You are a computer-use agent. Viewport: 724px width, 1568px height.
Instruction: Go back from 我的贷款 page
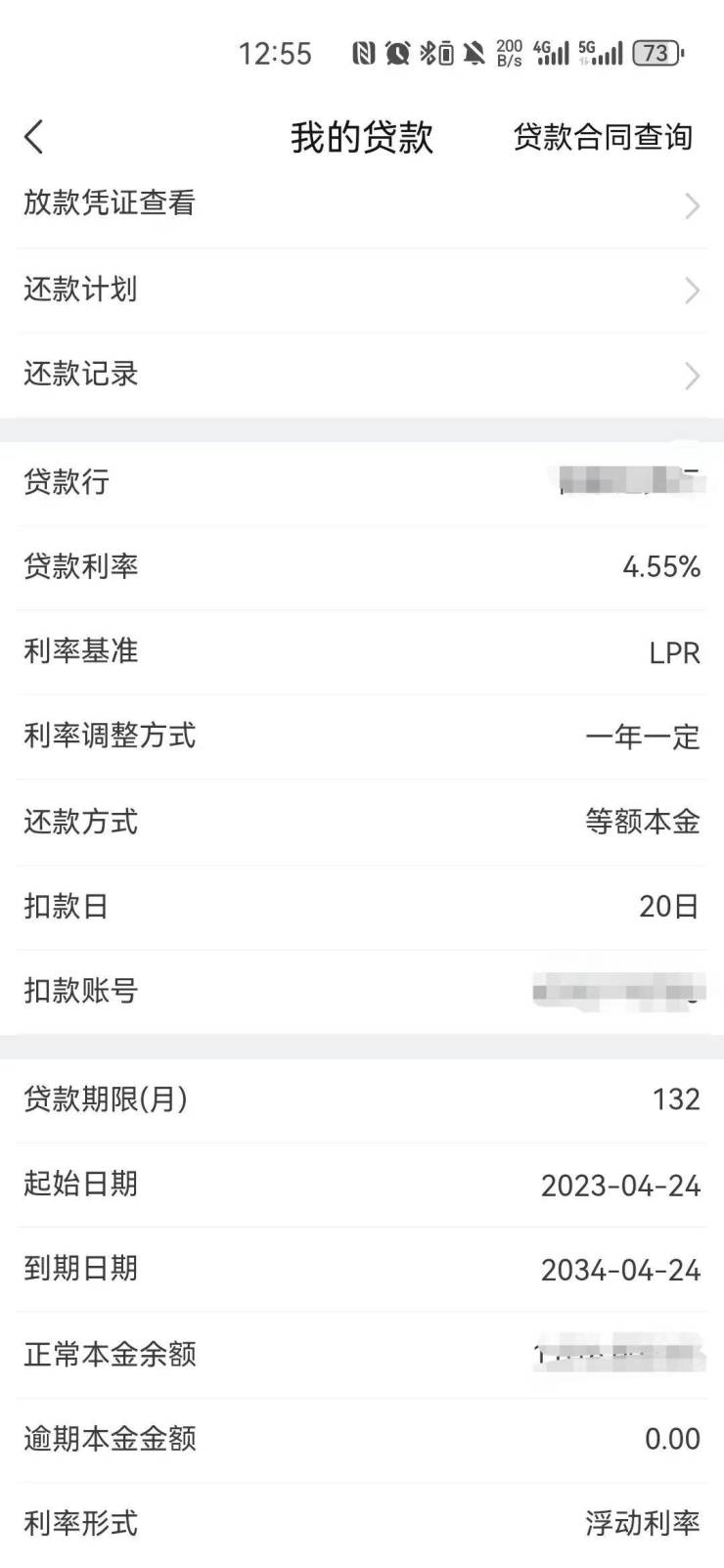(x=34, y=137)
